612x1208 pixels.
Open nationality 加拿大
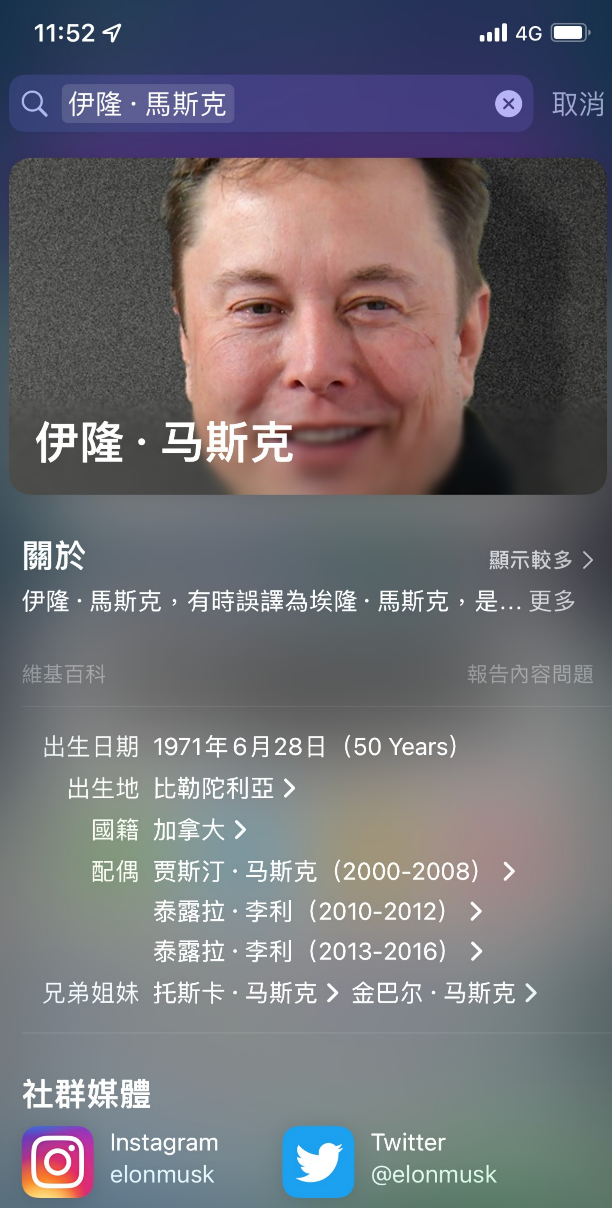(199, 830)
